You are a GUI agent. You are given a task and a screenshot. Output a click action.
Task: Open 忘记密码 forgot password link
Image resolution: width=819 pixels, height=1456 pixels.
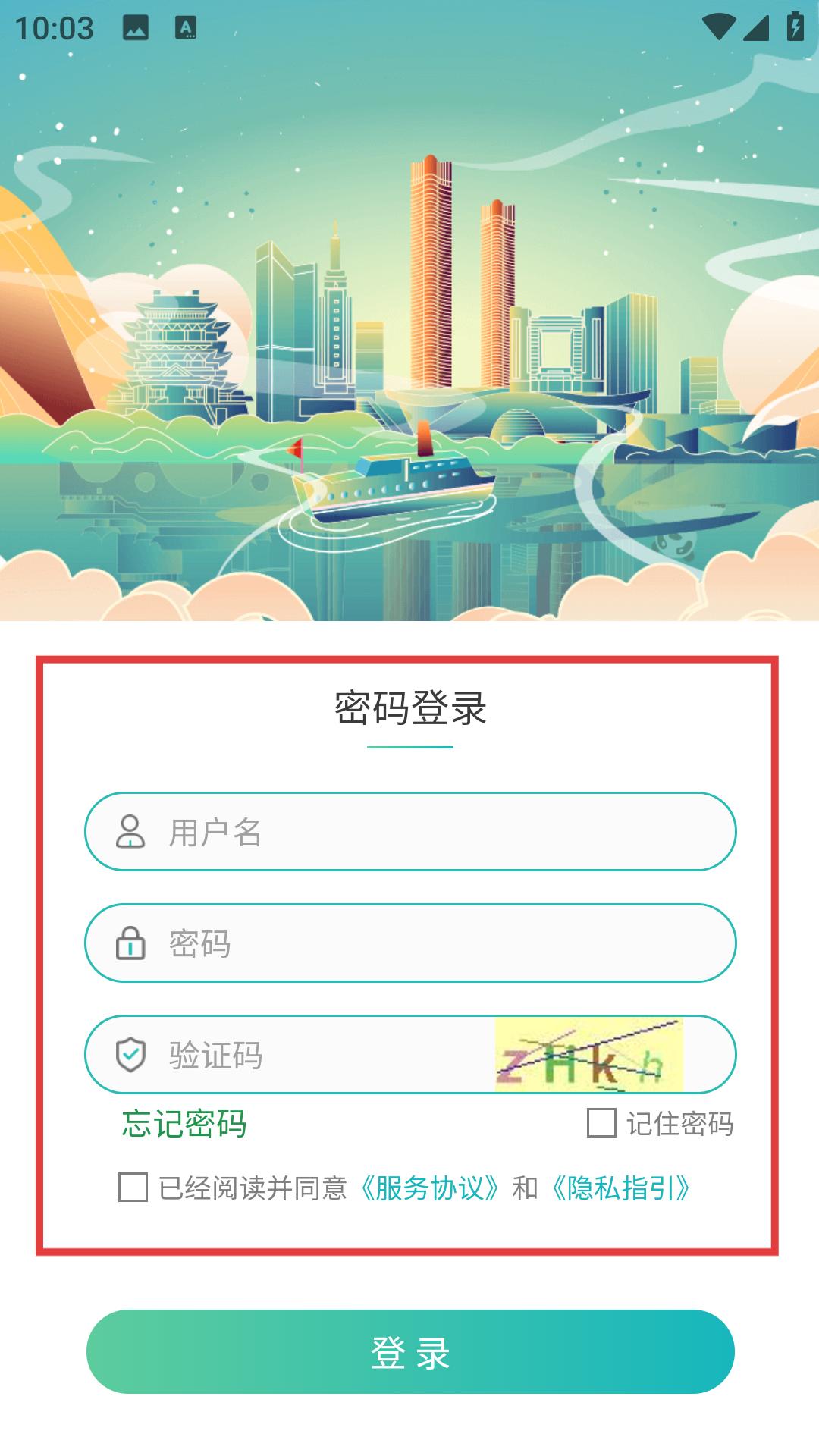184,1123
